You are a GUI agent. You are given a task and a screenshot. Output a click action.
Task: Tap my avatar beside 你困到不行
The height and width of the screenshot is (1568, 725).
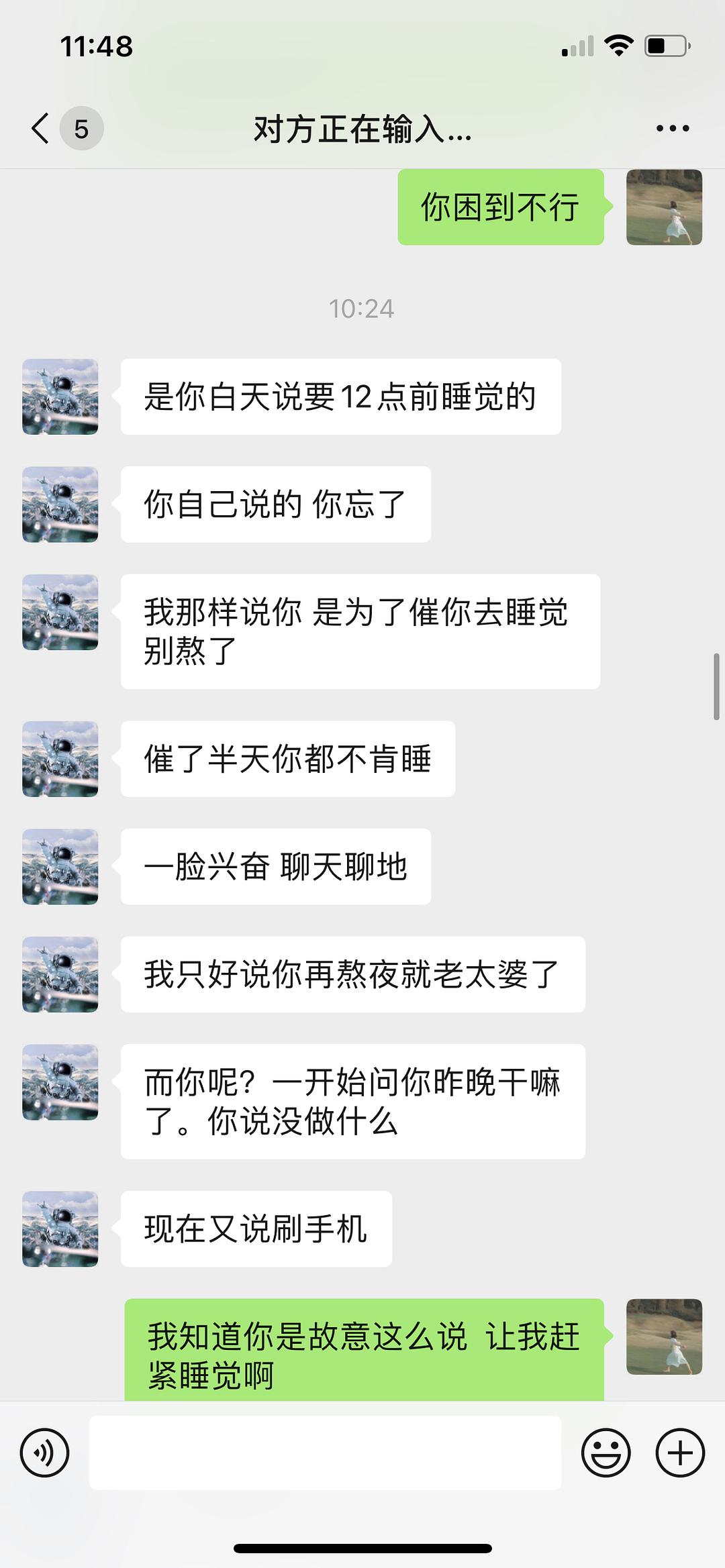[x=664, y=207]
